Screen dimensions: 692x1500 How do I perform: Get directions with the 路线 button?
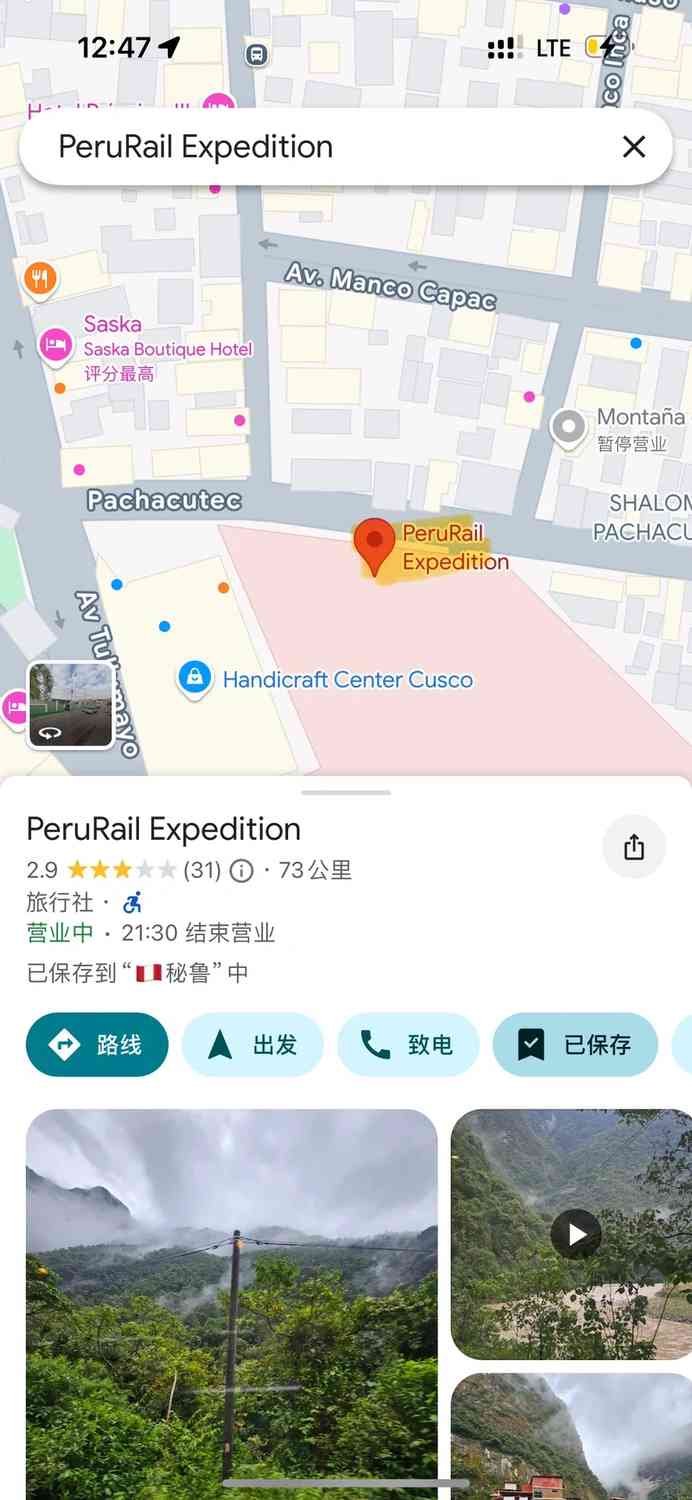[x=97, y=1045]
